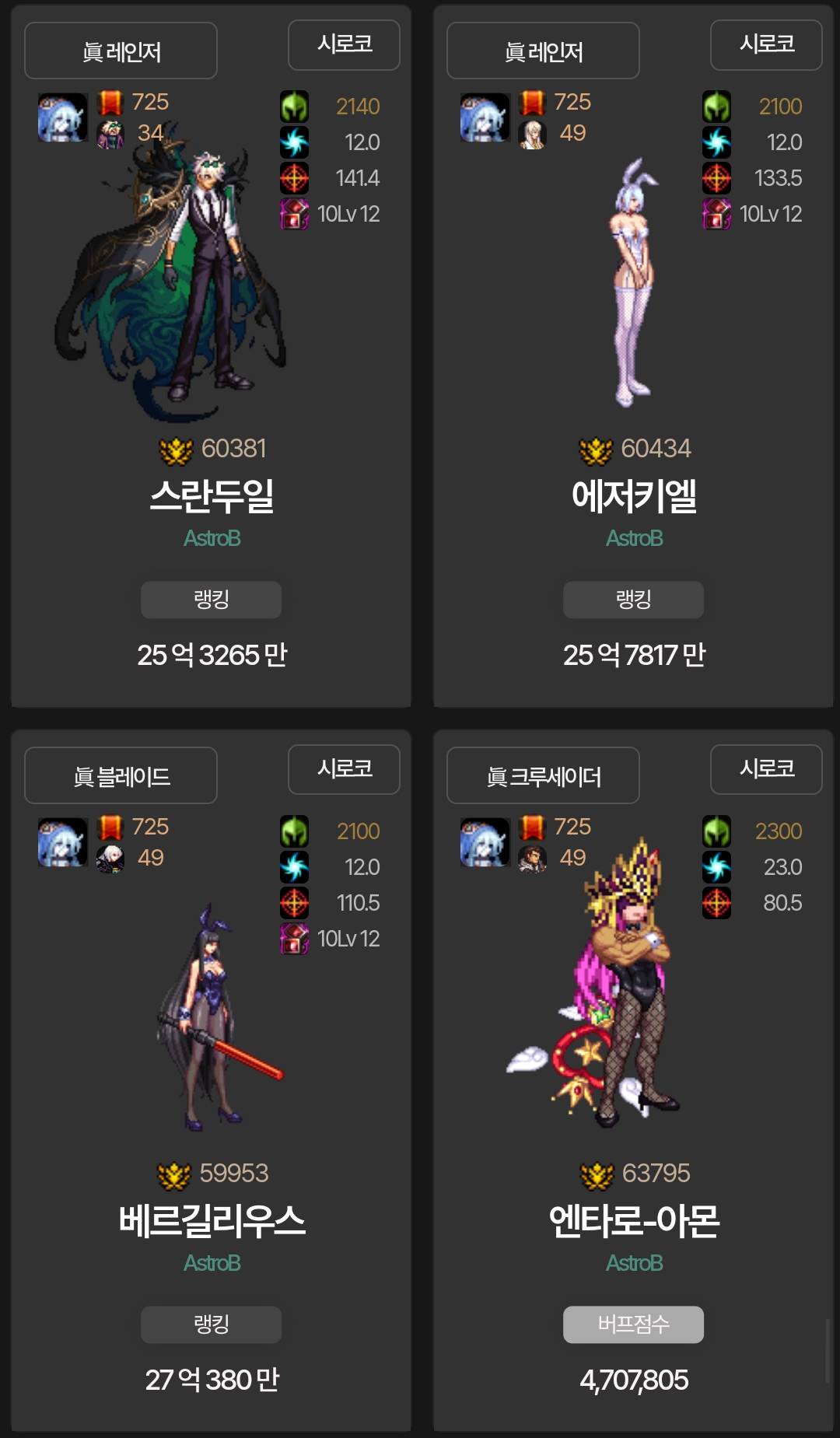Tap AstroB link under 에저키엘

[634, 538]
